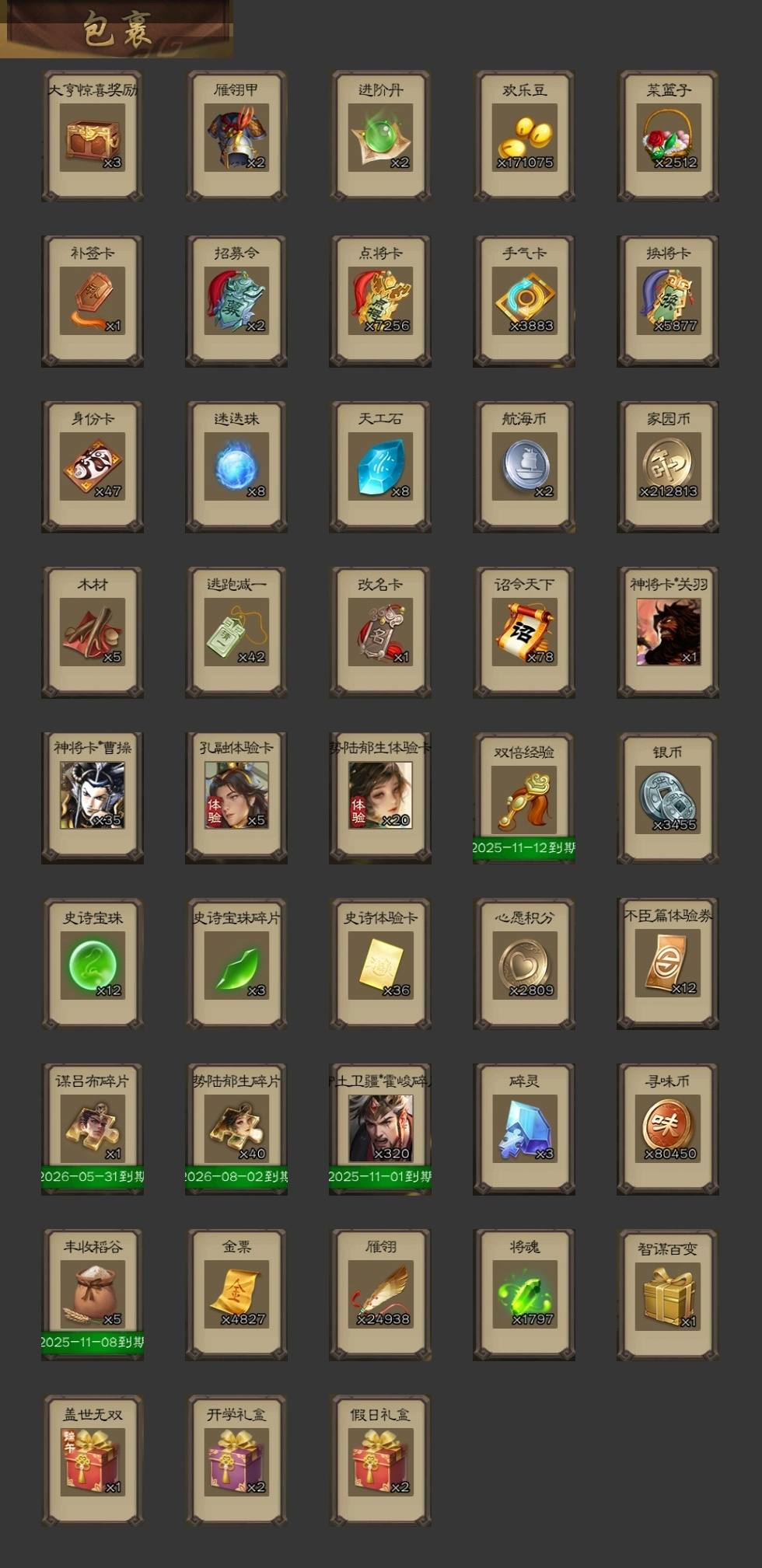This screenshot has height=1568, width=762.
Task: Select the 菜篮子 basket item
Action: coord(668,136)
